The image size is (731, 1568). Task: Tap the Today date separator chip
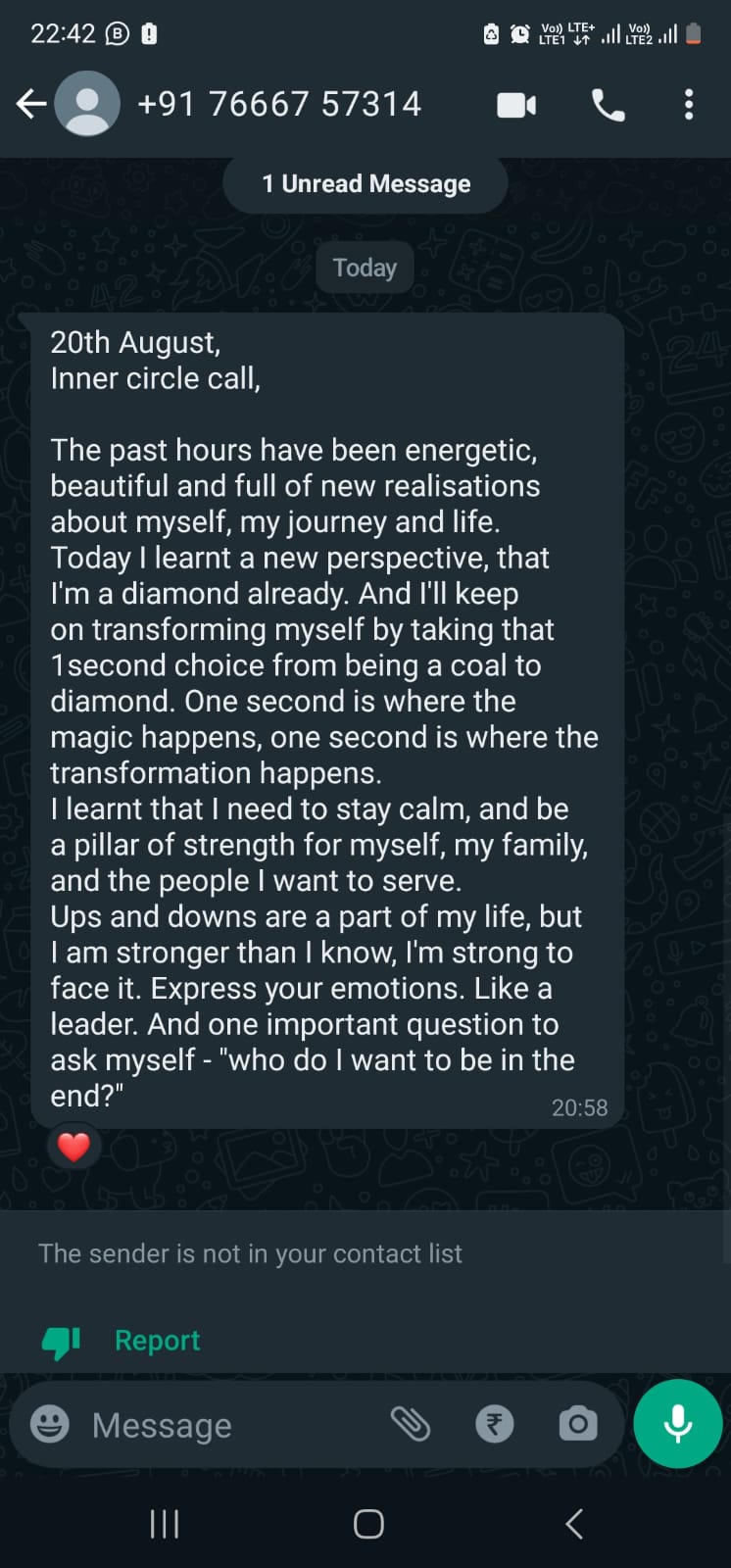click(x=365, y=267)
